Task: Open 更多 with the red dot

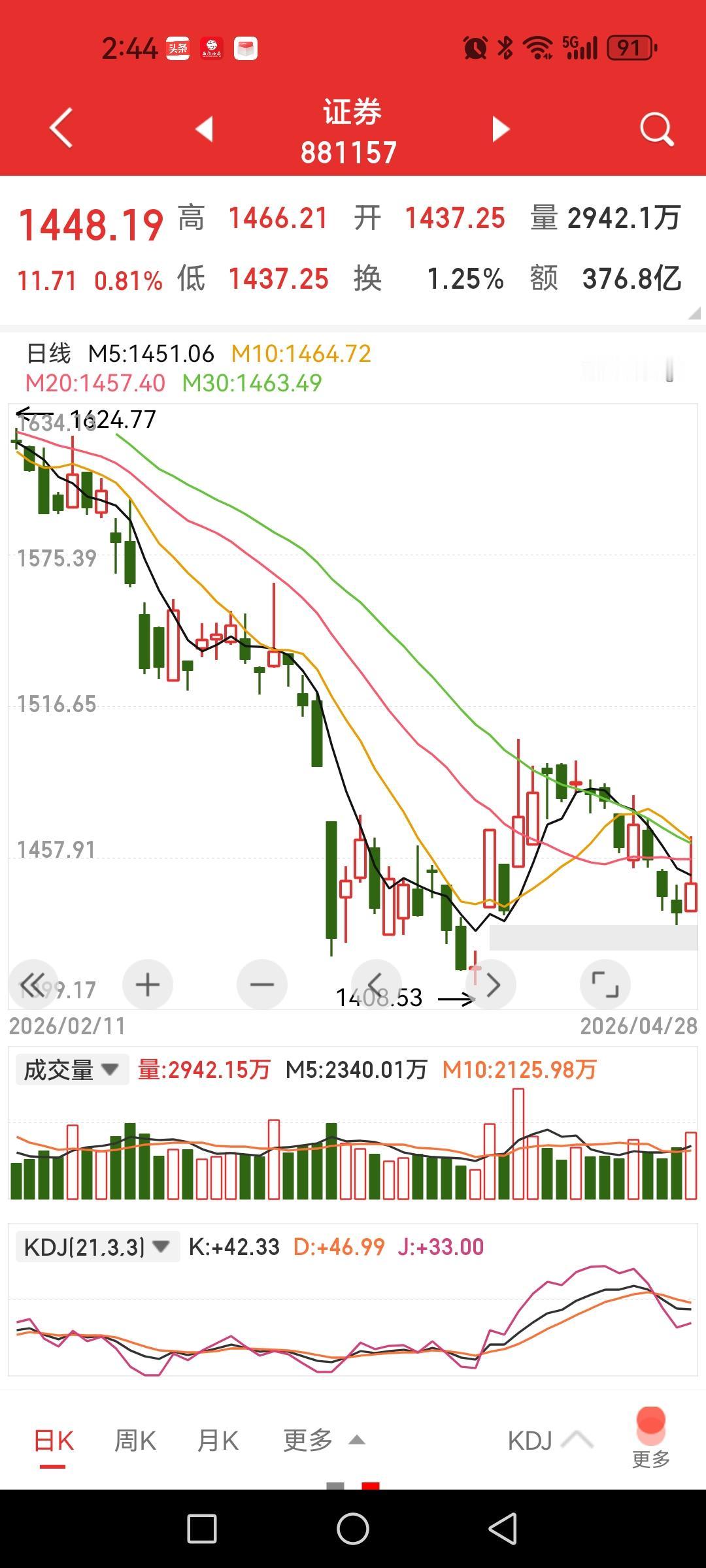Action: pos(651,1438)
